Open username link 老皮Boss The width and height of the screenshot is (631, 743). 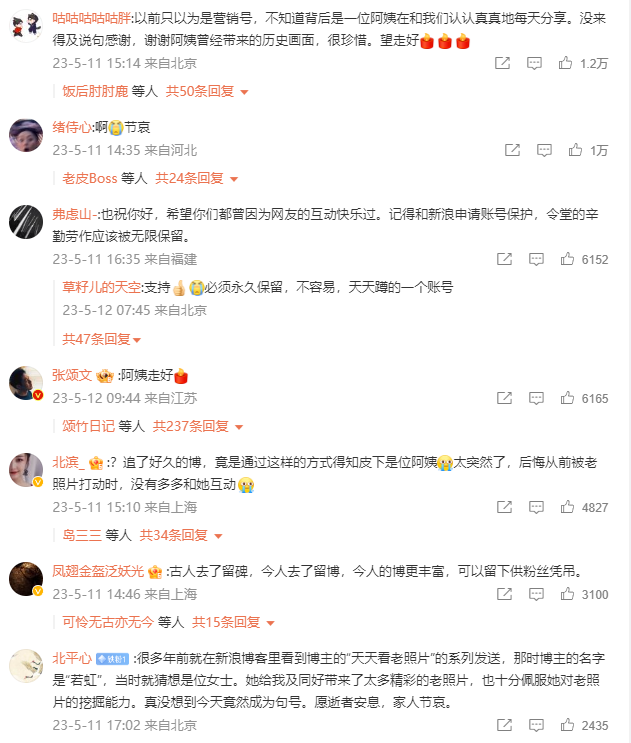tap(89, 178)
